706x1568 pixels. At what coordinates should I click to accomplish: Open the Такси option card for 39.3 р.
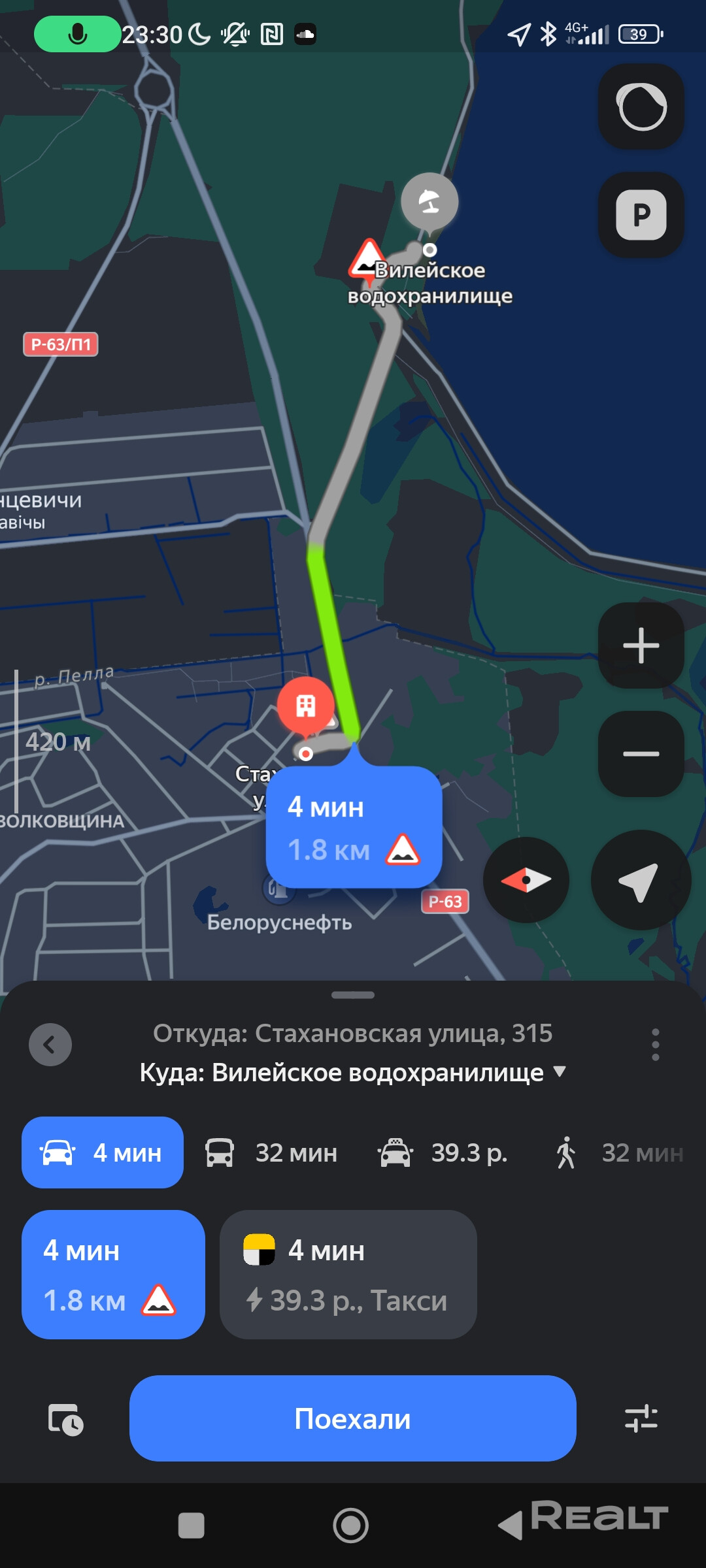[x=348, y=1275]
